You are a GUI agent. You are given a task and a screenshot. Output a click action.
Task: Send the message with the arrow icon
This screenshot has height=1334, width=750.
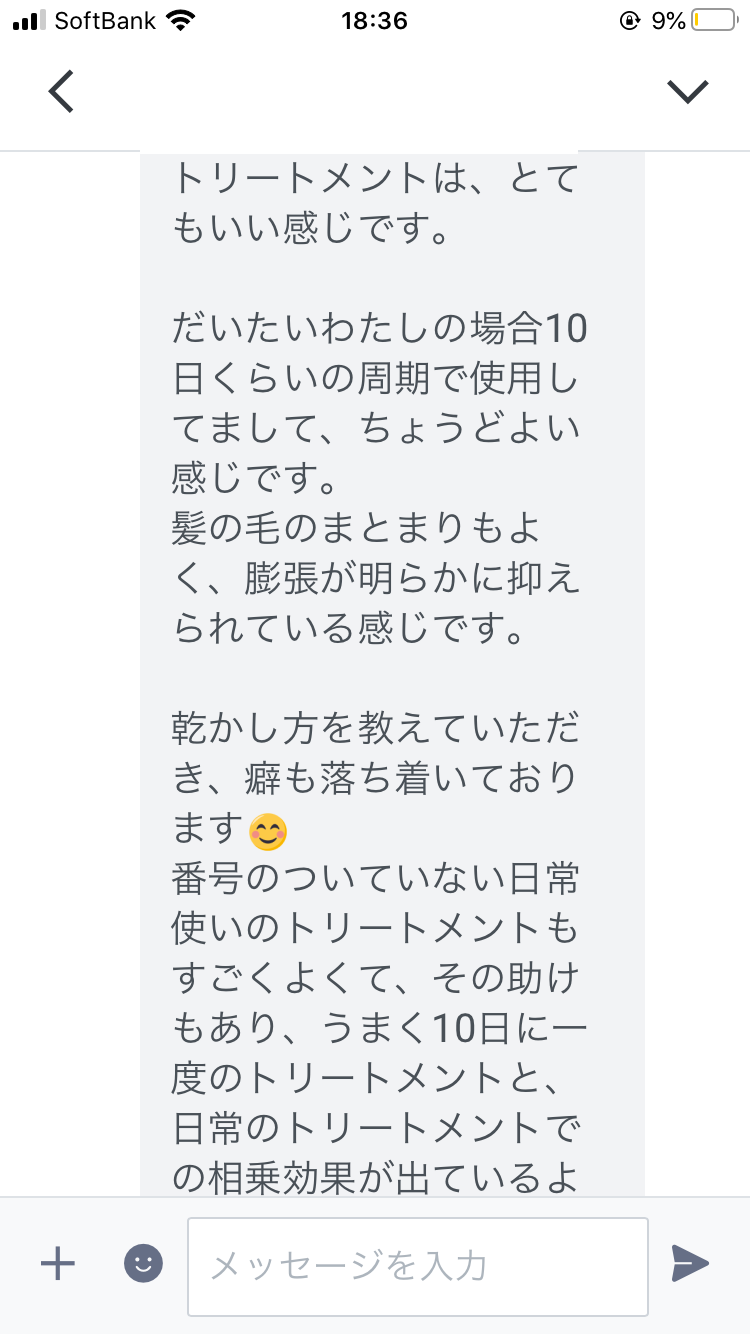(x=689, y=1264)
